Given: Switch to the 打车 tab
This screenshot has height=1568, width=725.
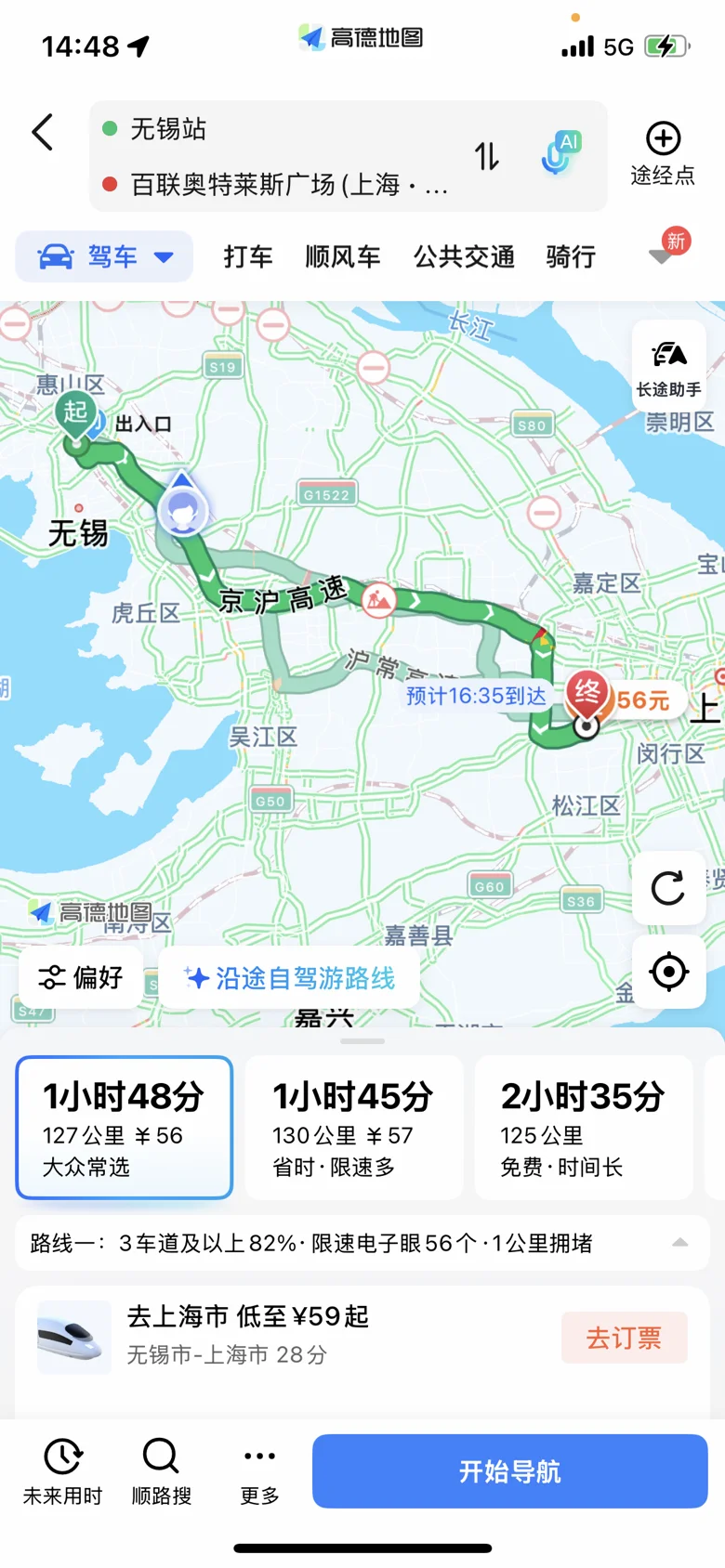Looking at the screenshot, I should coord(248,256).
